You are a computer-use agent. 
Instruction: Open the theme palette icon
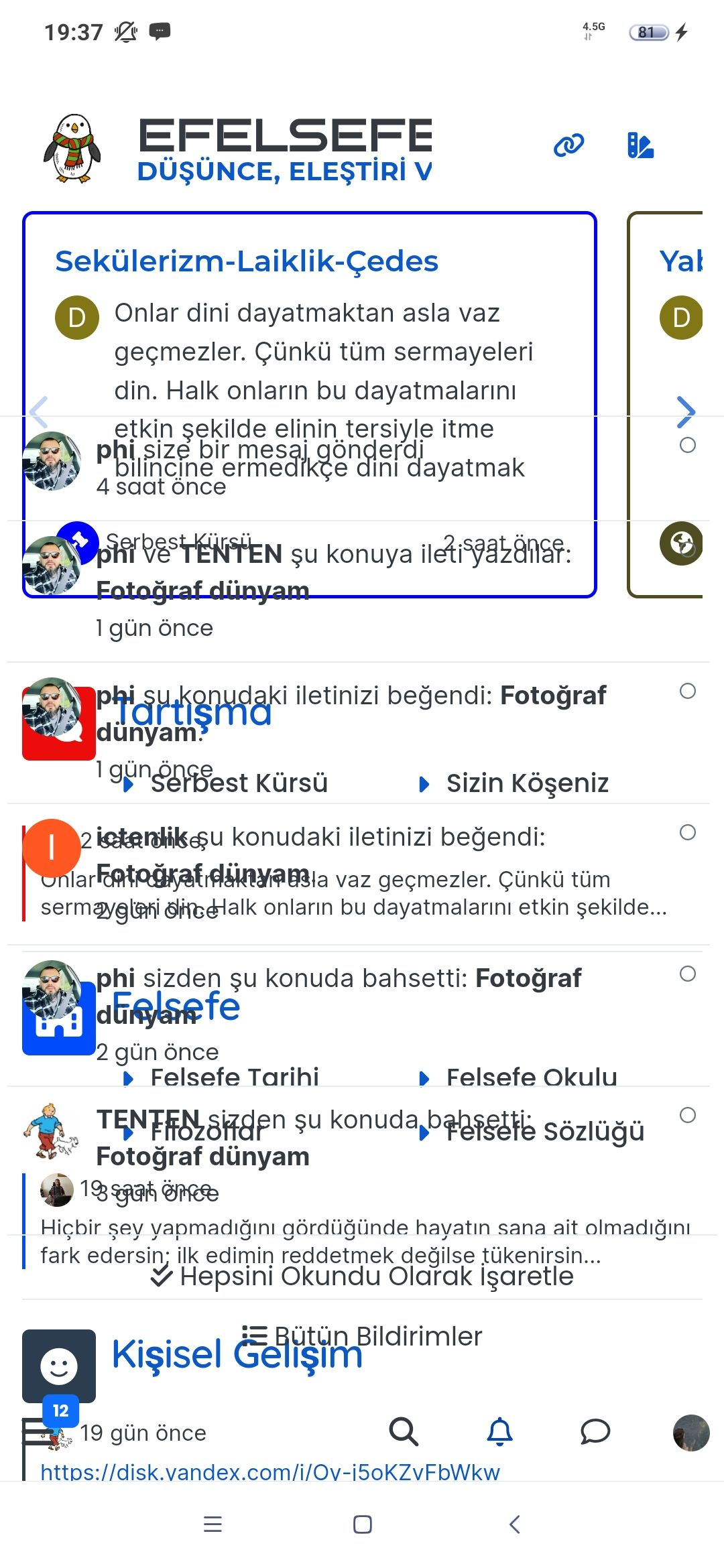point(640,145)
